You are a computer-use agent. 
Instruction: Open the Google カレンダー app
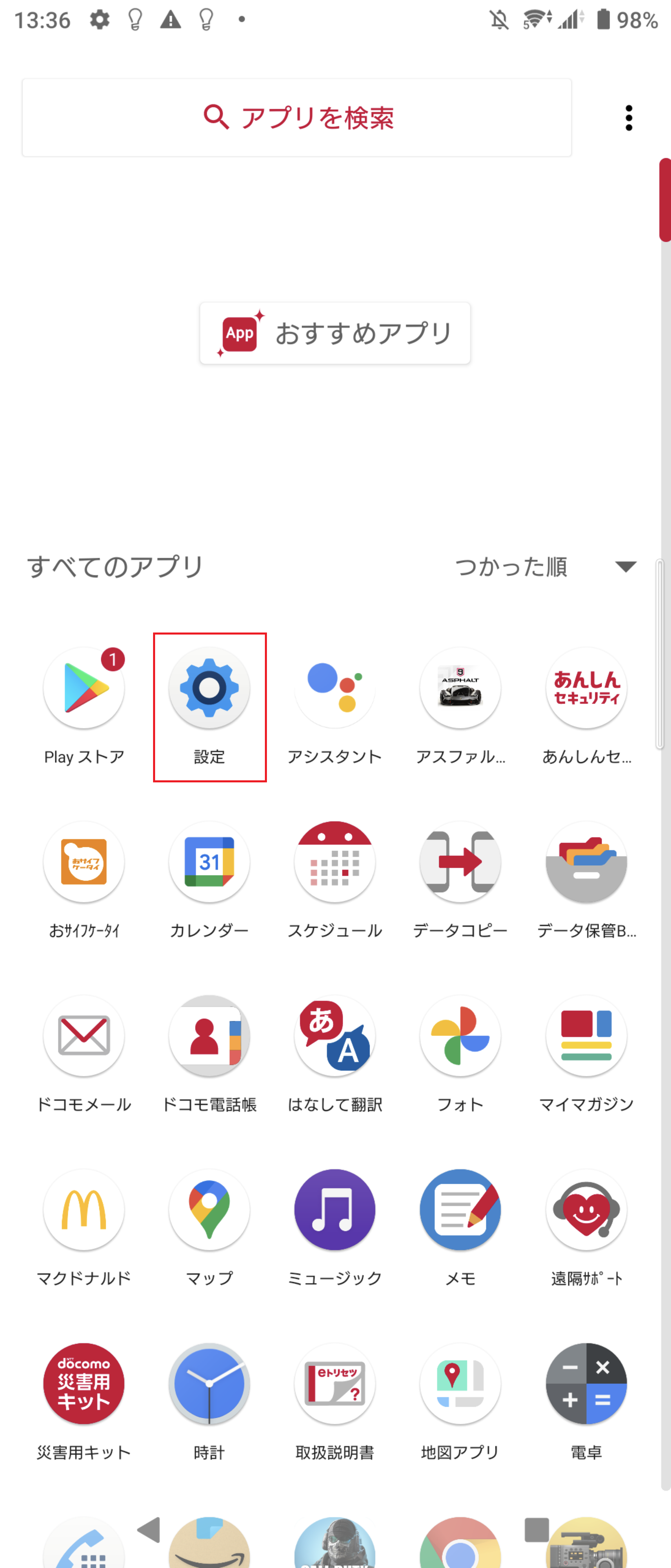(209, 862)
